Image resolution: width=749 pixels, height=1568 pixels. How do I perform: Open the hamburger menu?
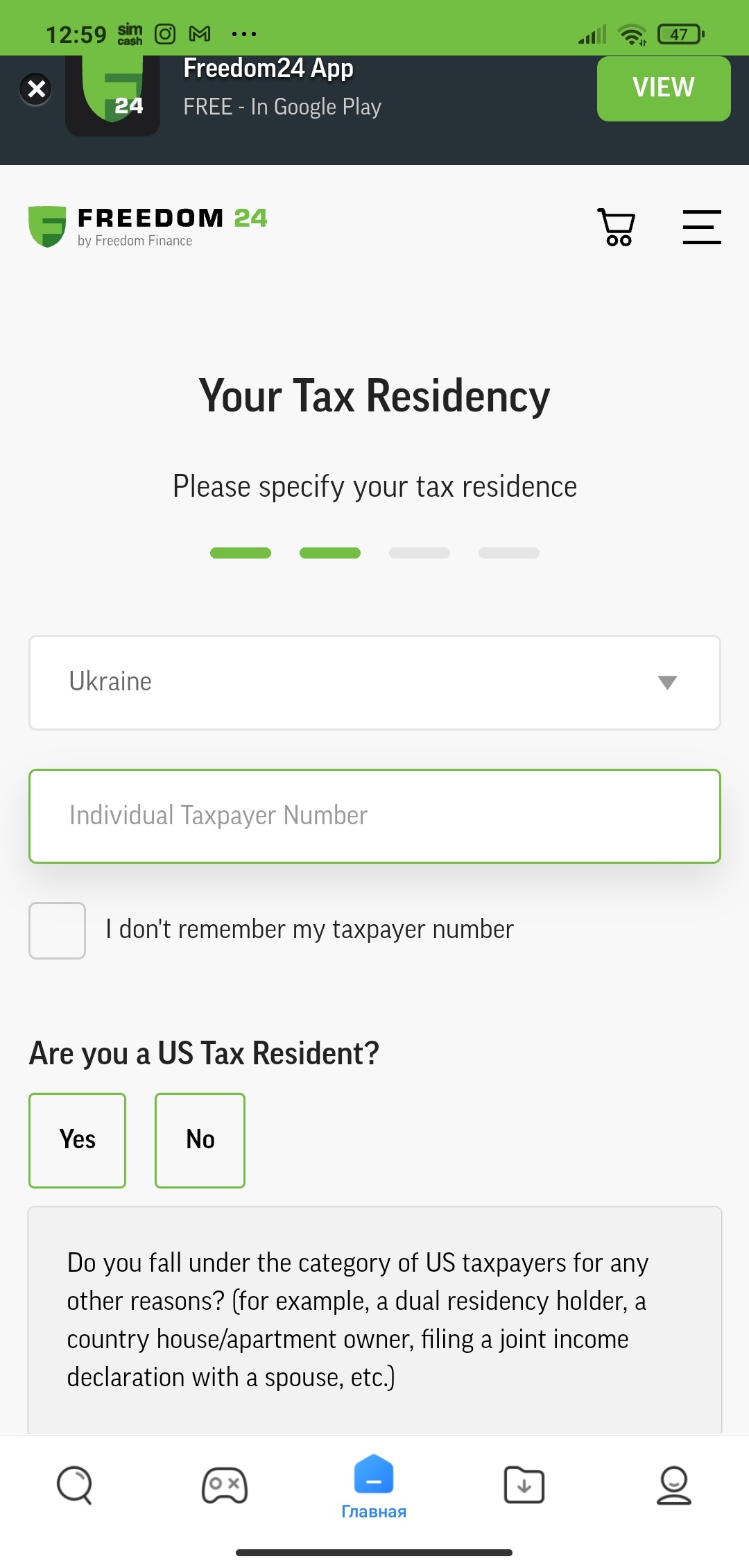tap(702, 227)
